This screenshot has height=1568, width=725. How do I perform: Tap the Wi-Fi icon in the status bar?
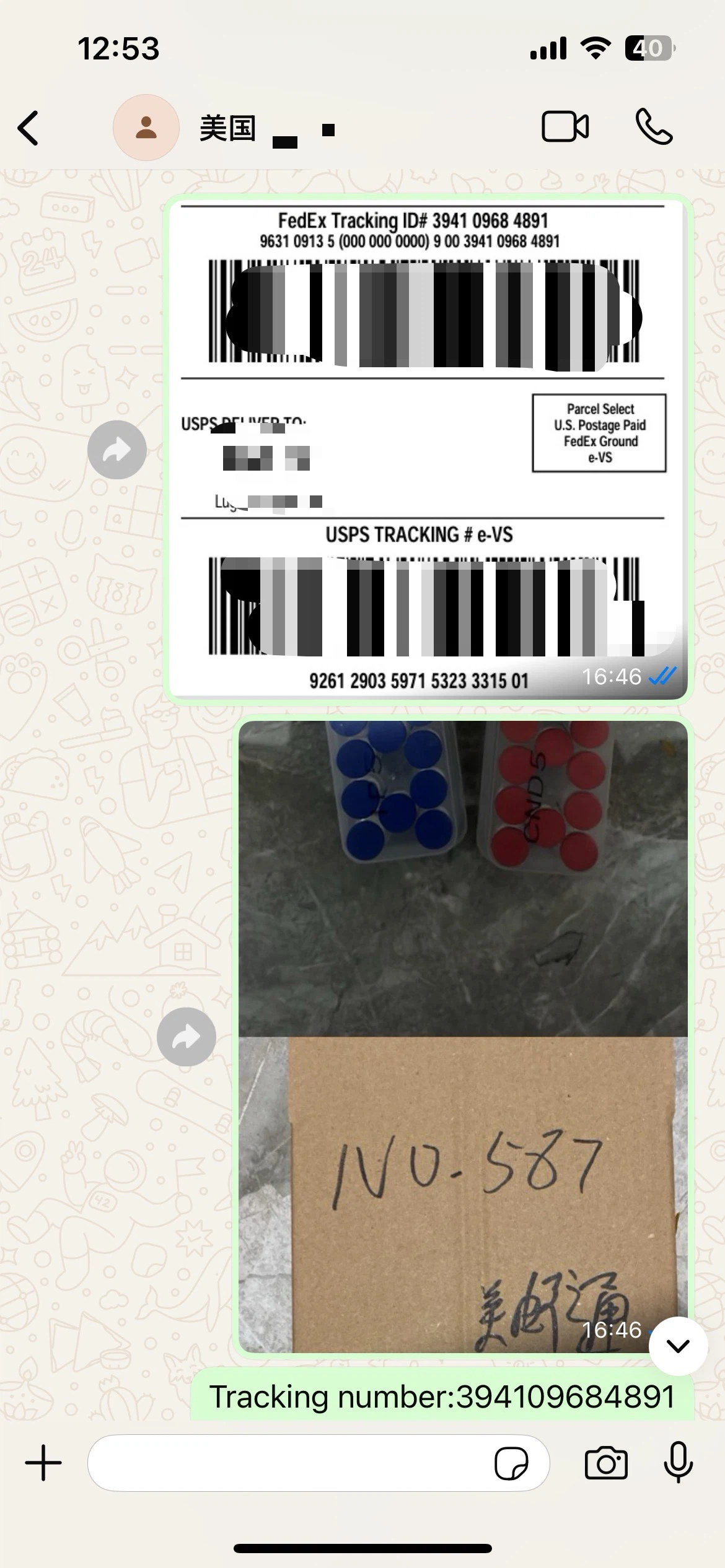point(596,48)
